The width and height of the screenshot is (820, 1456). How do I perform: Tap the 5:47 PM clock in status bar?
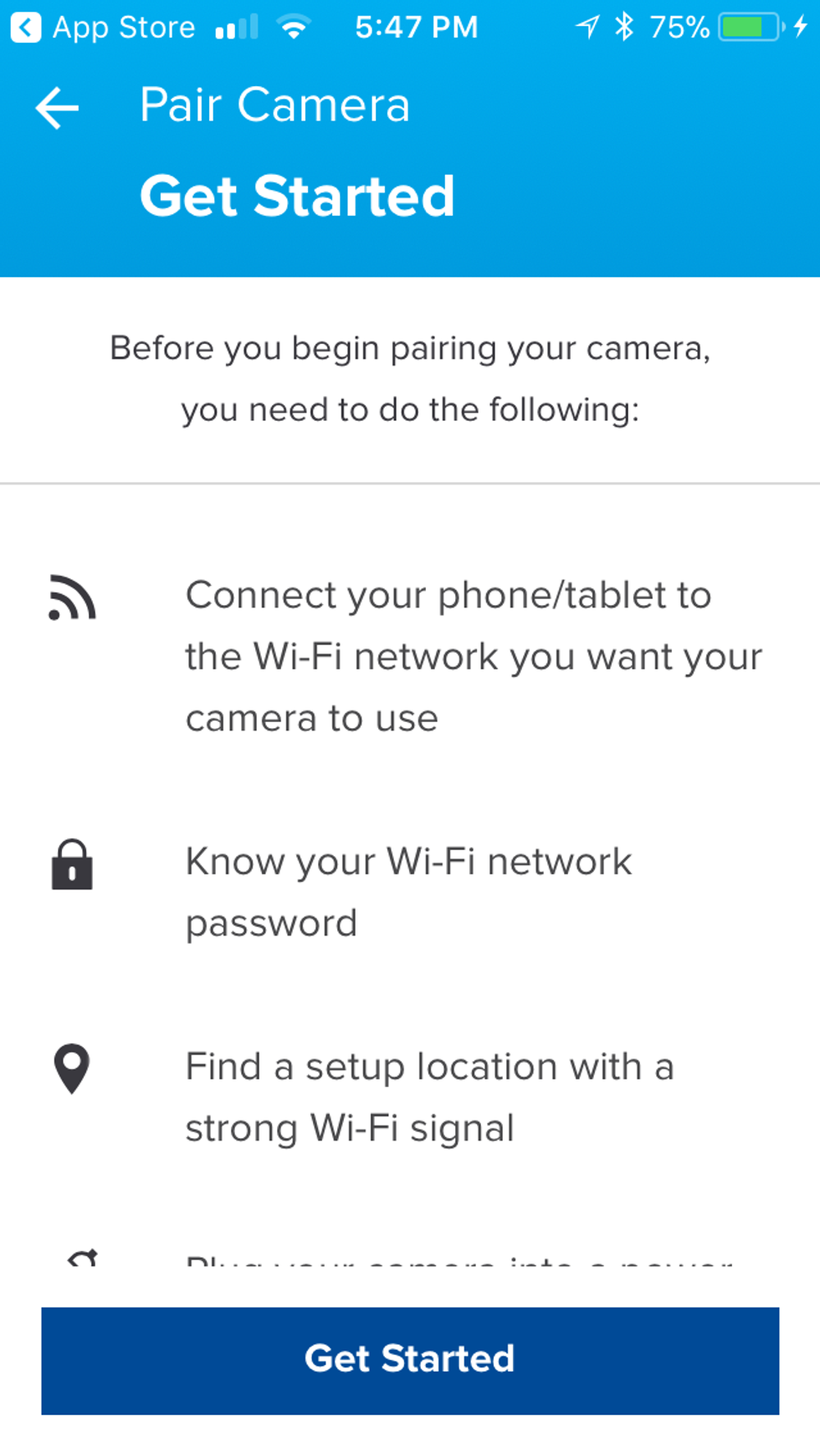(x=416, y=26)
